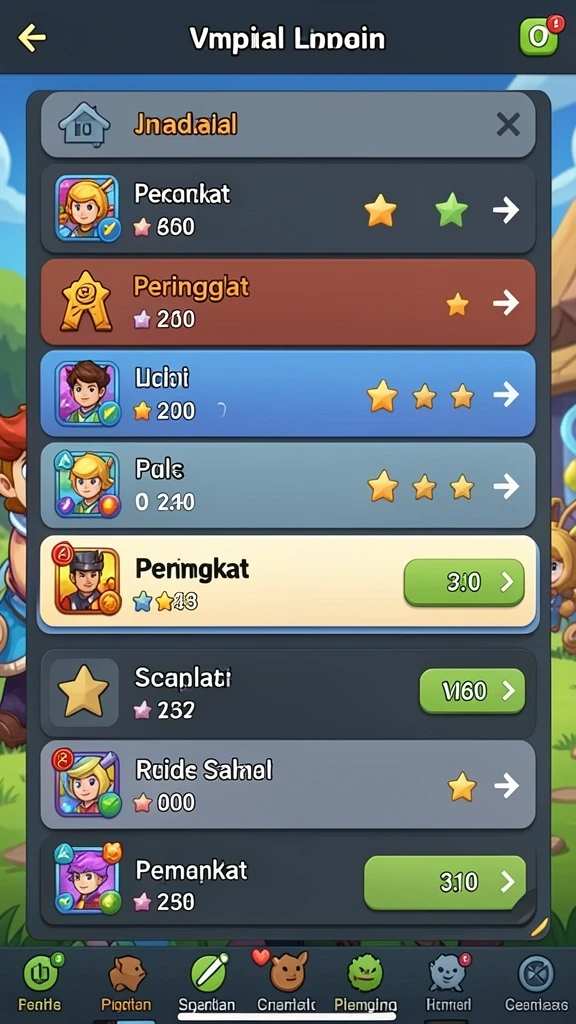Screen dimensions: 576x1024
Task: Open the Hemerl tab
Action: (448, 982)
